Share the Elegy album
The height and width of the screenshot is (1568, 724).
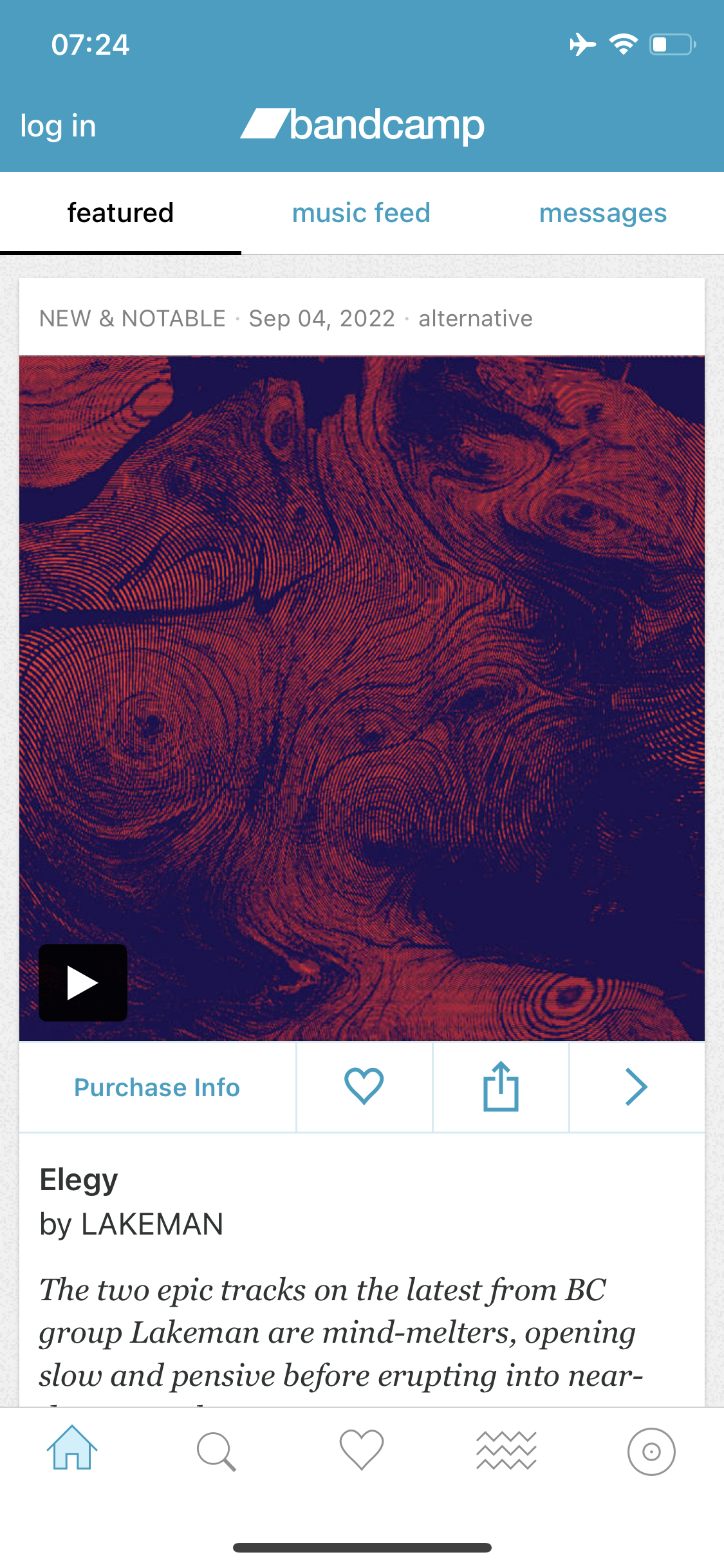pyautogui.click(x=501, y=1087)
